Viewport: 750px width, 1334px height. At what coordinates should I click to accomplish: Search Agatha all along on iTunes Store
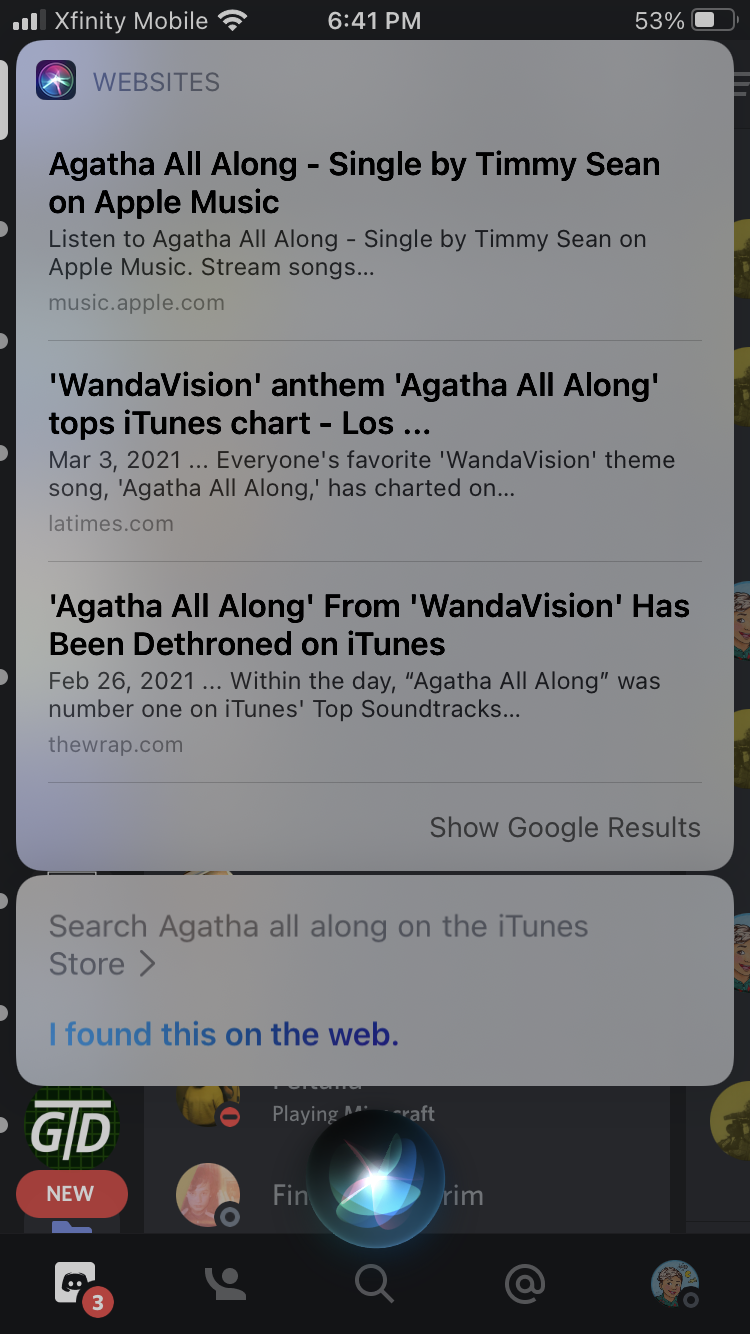tap(318, 945)
